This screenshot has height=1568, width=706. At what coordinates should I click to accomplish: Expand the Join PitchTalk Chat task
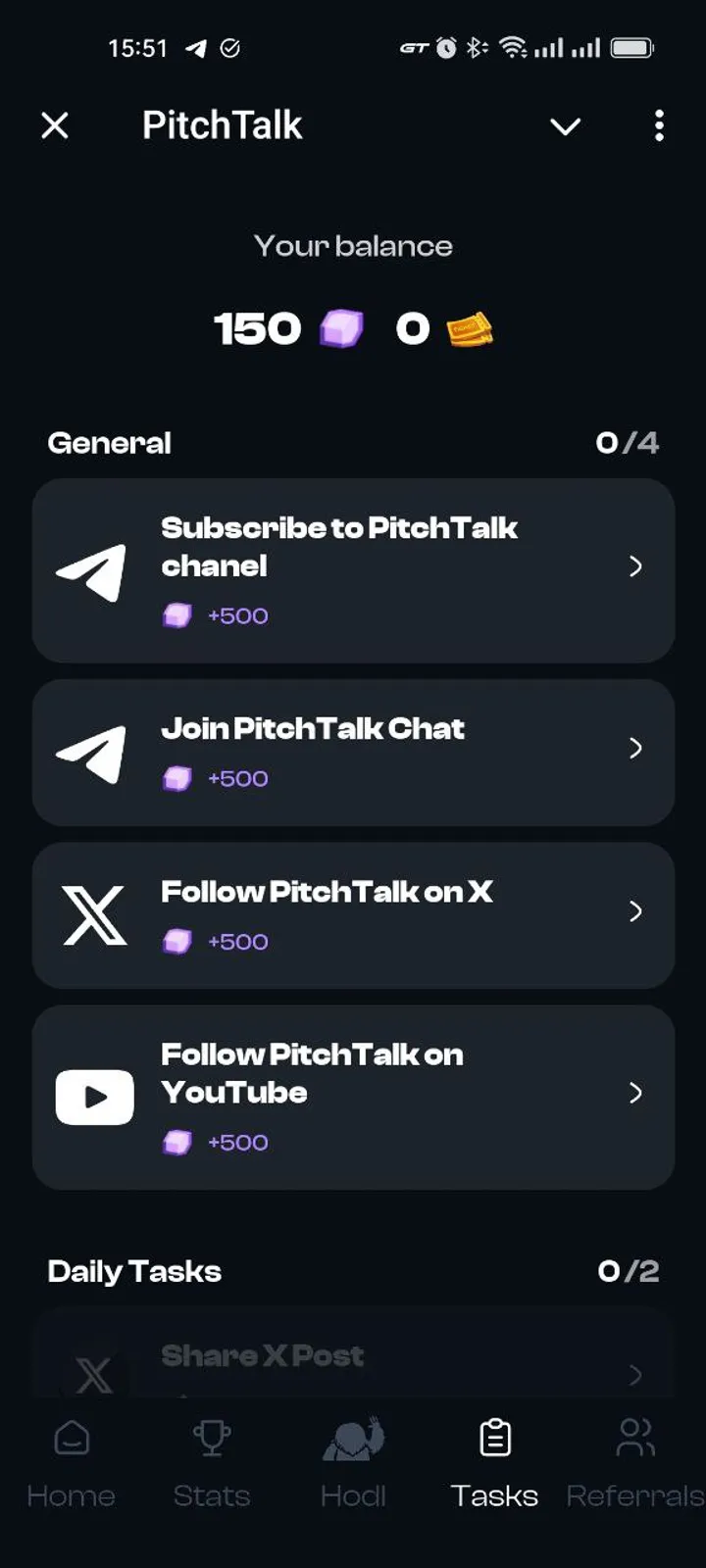coord(353,752)
